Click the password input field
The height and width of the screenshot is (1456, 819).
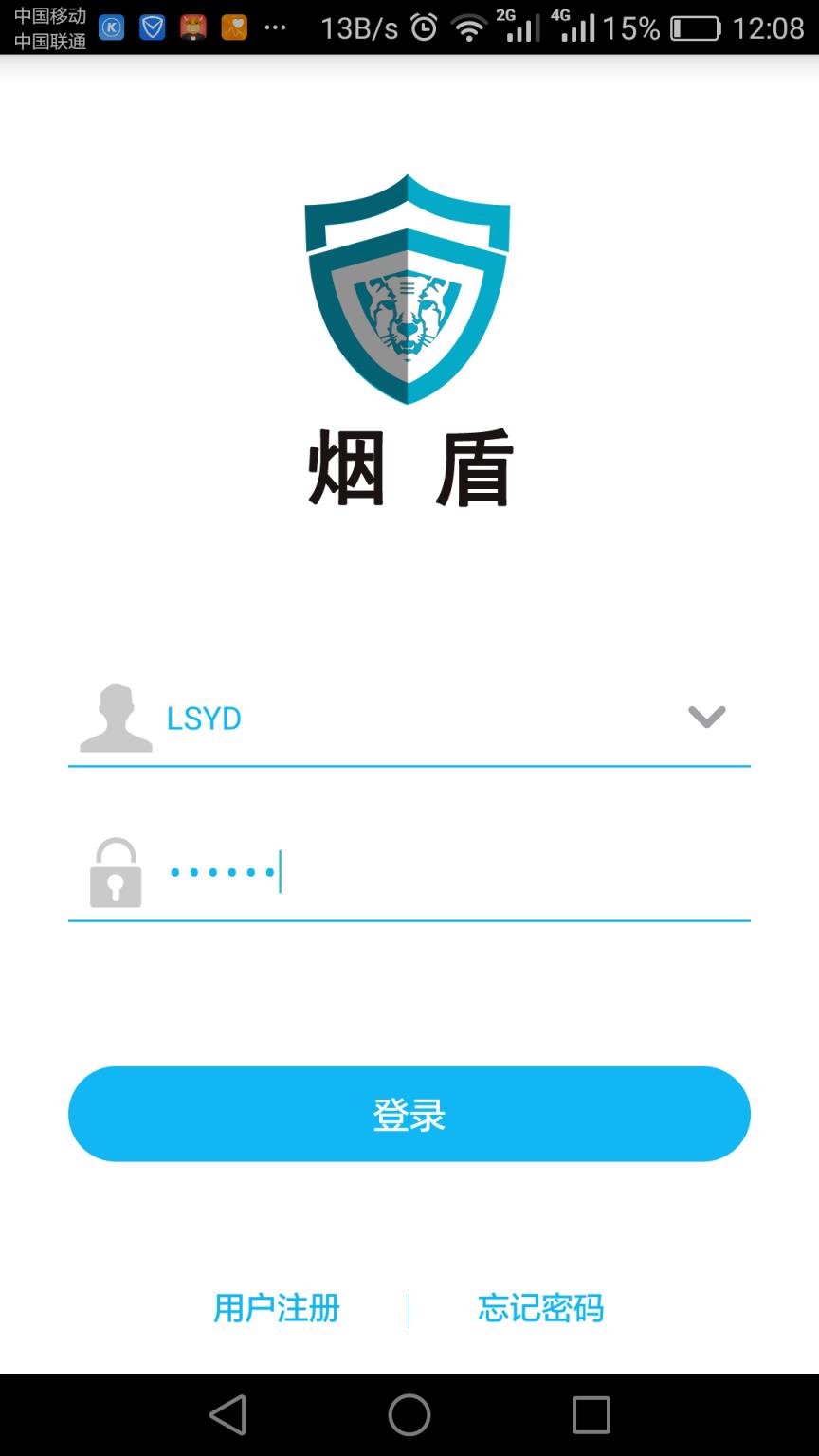coord(408,872)
